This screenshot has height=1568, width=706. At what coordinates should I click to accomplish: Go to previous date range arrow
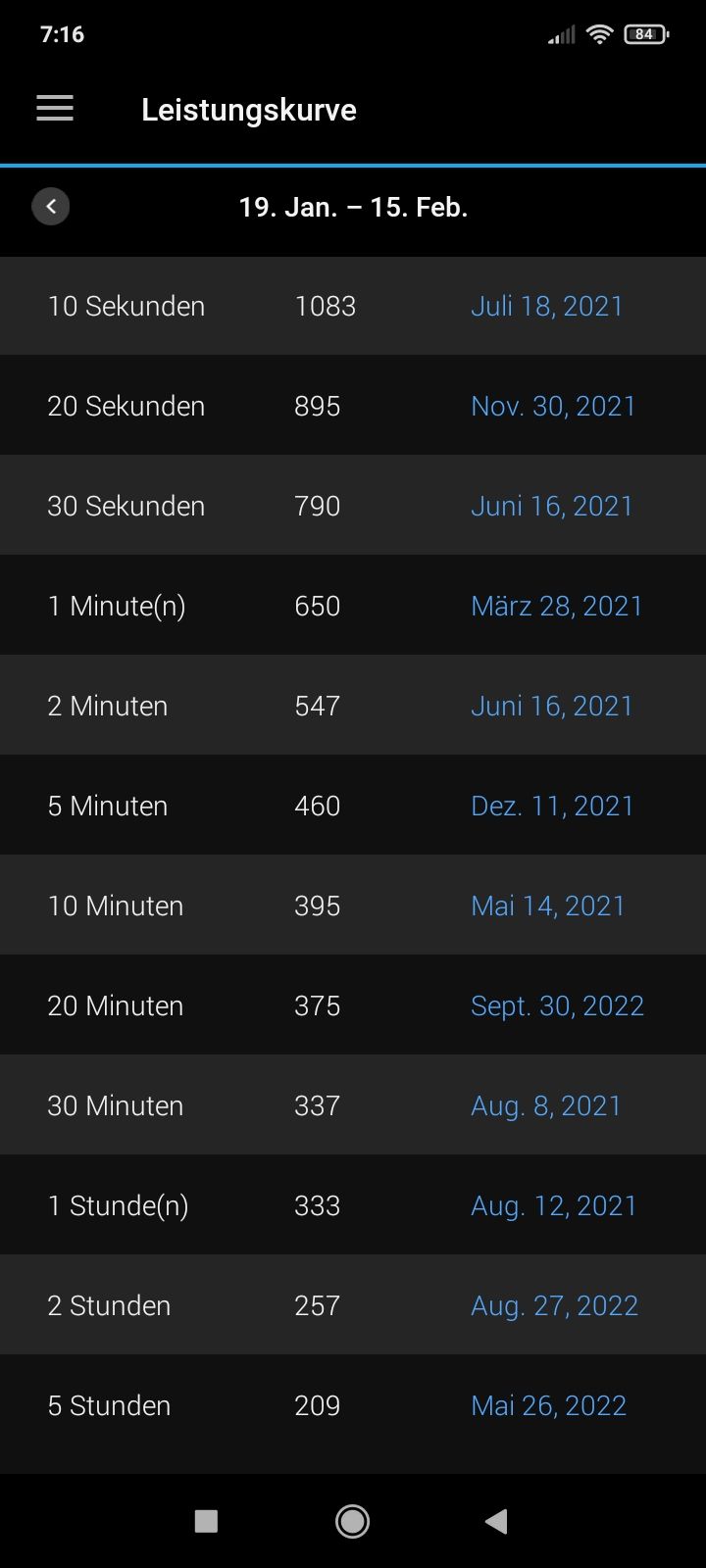coord(51,207)
